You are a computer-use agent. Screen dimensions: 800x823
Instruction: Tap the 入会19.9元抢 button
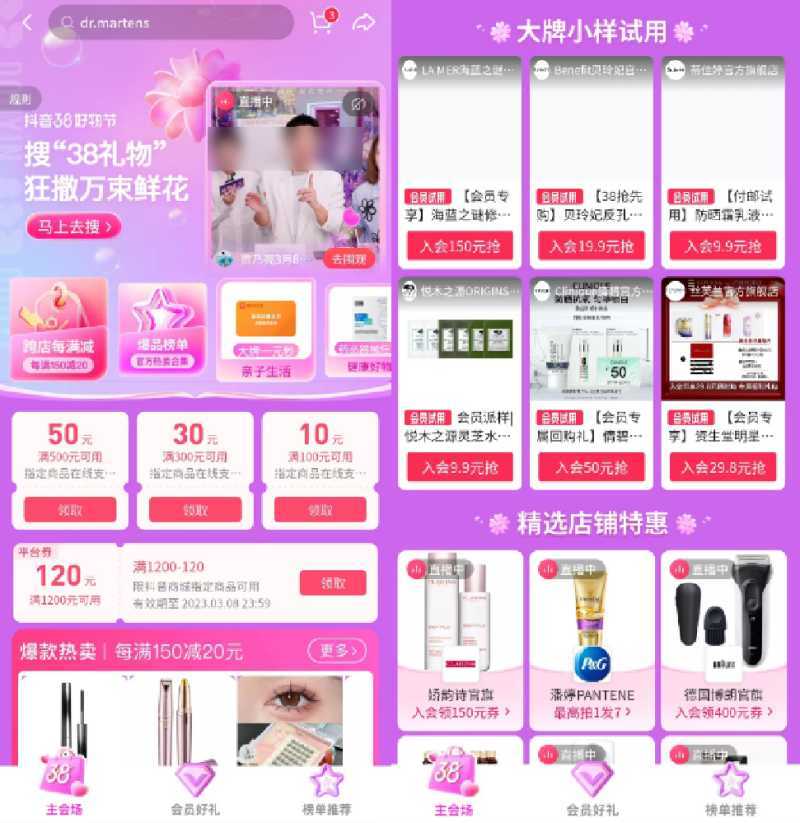pos(592,246)
